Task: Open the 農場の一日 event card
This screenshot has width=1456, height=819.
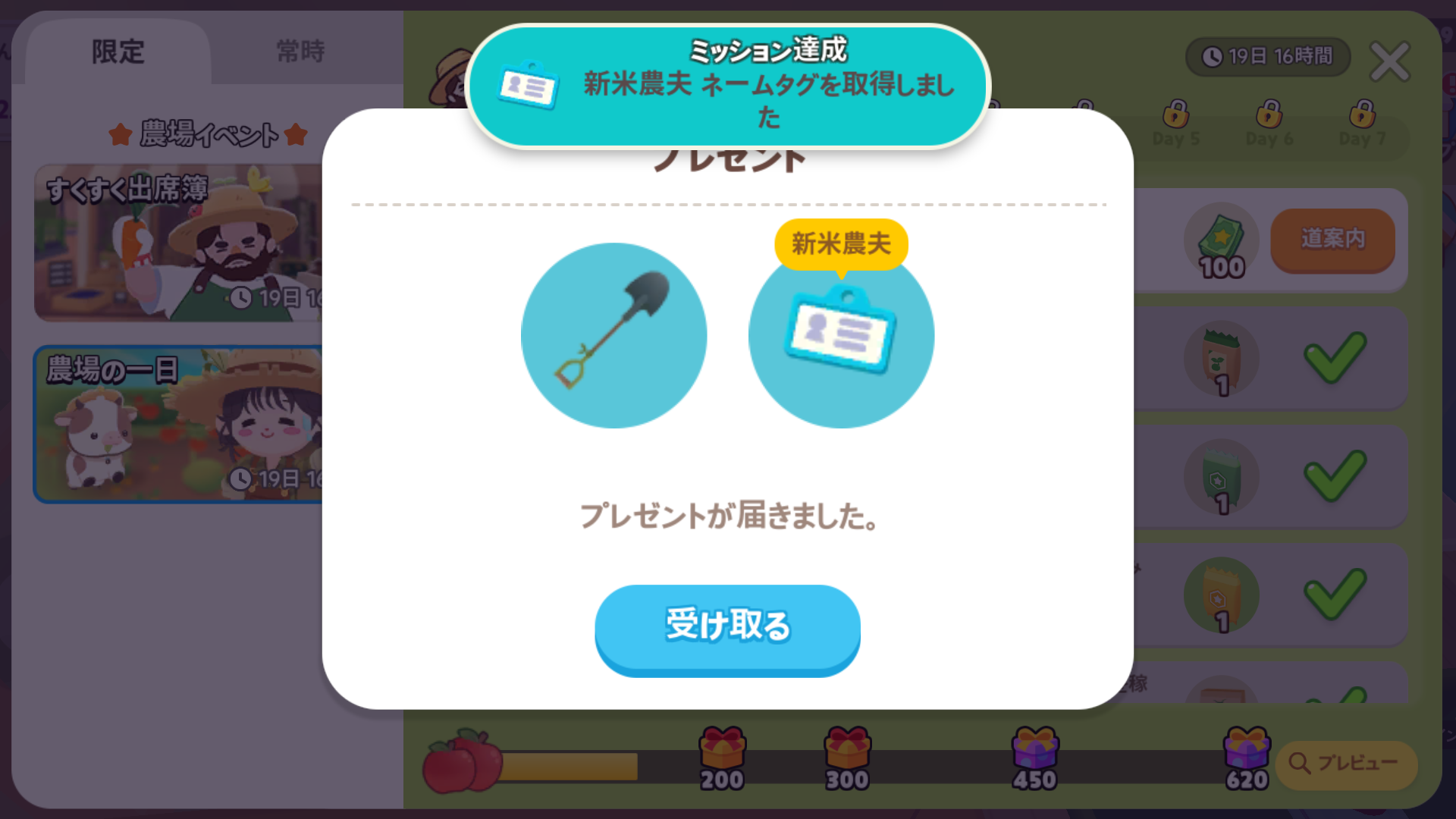Action: coord(179,425)
